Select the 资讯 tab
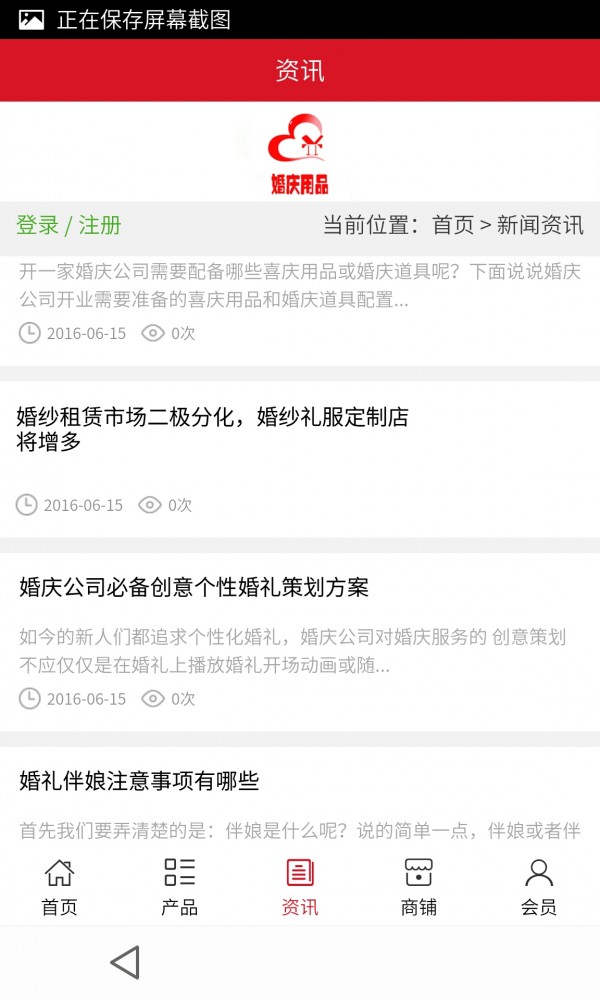Screen dimensions: 600x1000 pyautogui.click(x=299, y=887)
